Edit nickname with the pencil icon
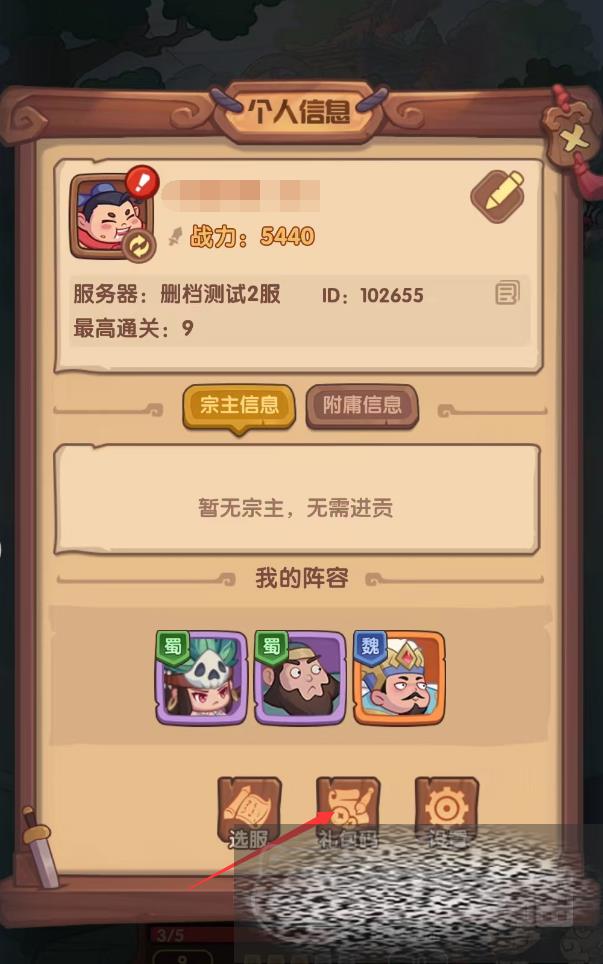 click(497, 193)
